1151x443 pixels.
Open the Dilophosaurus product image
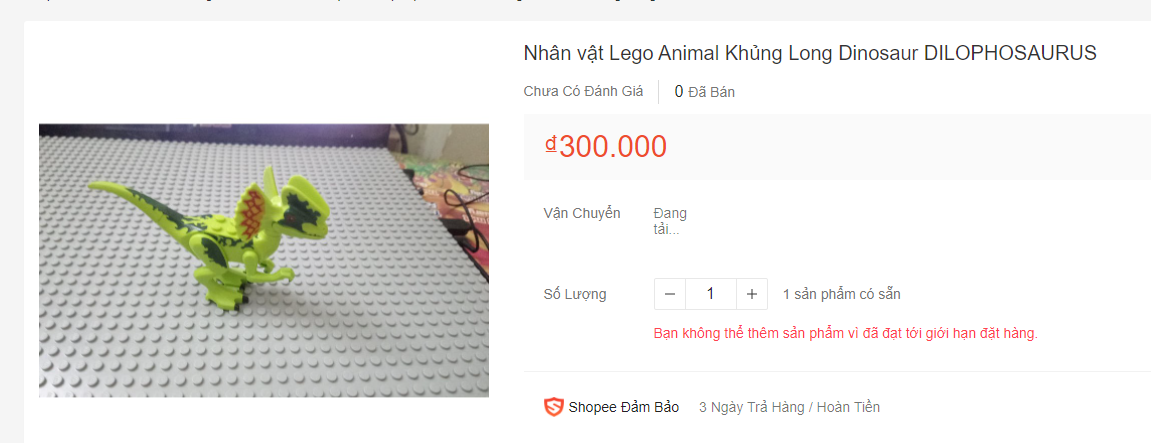264,260
